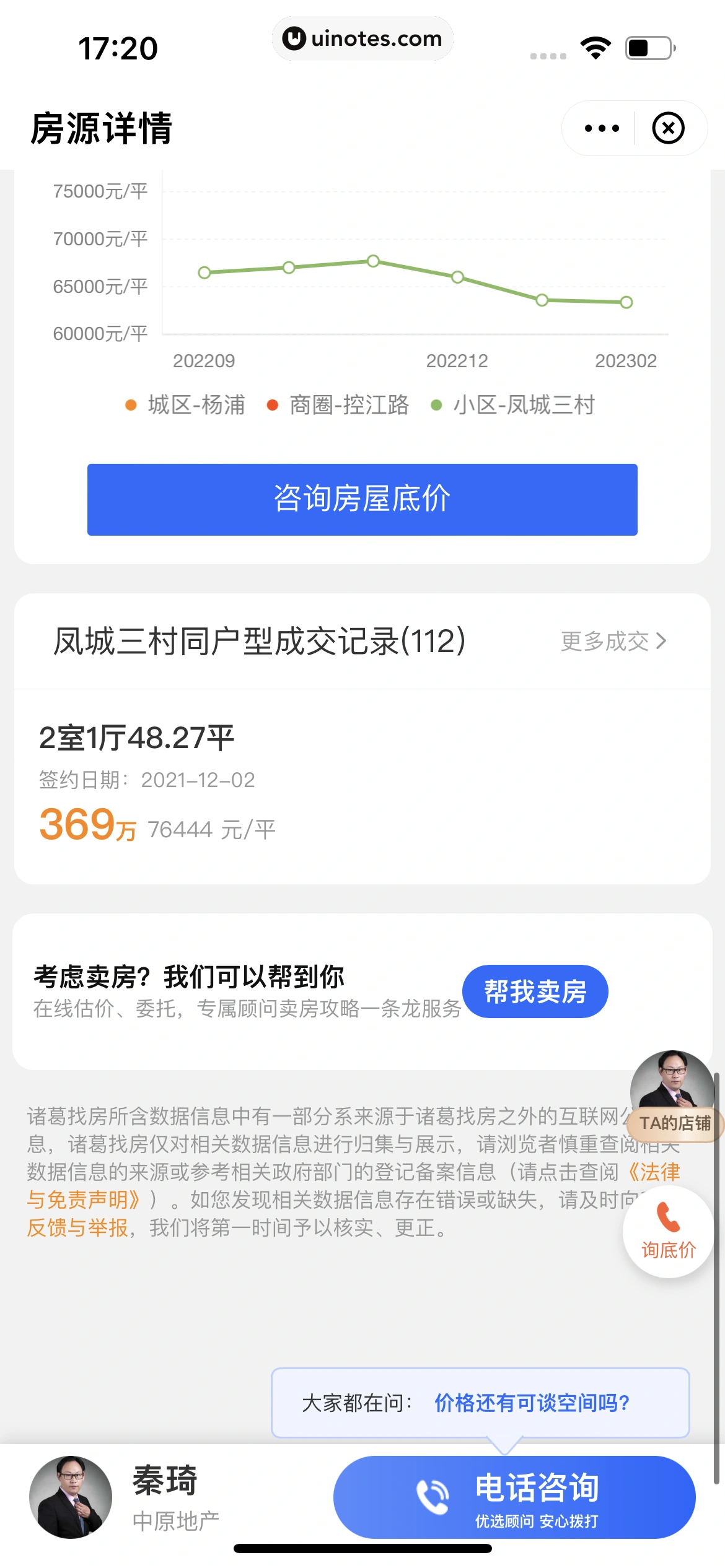Close the mini program
725x1568 pixels.
click(x=668, y=128)
